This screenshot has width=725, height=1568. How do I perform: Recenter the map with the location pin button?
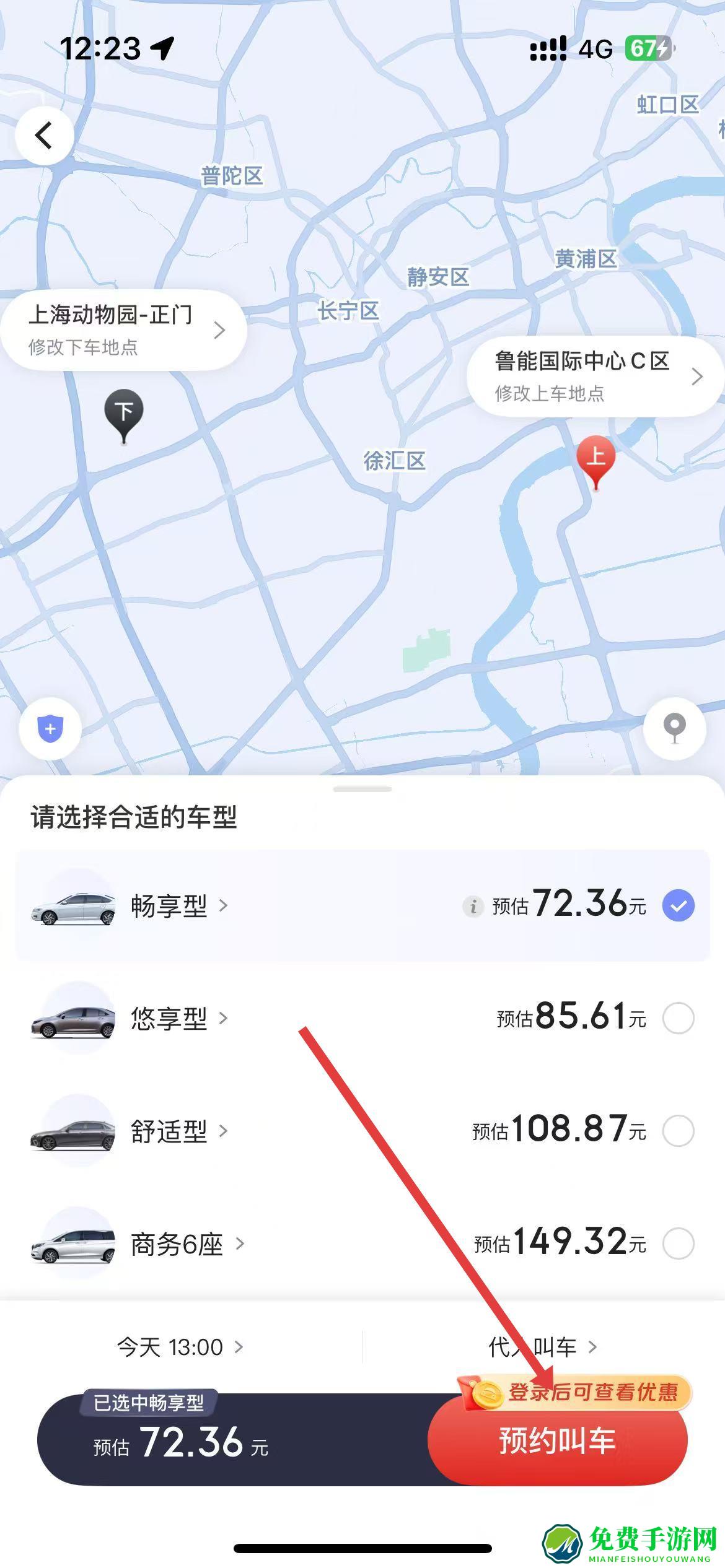[x=674, y=728]
